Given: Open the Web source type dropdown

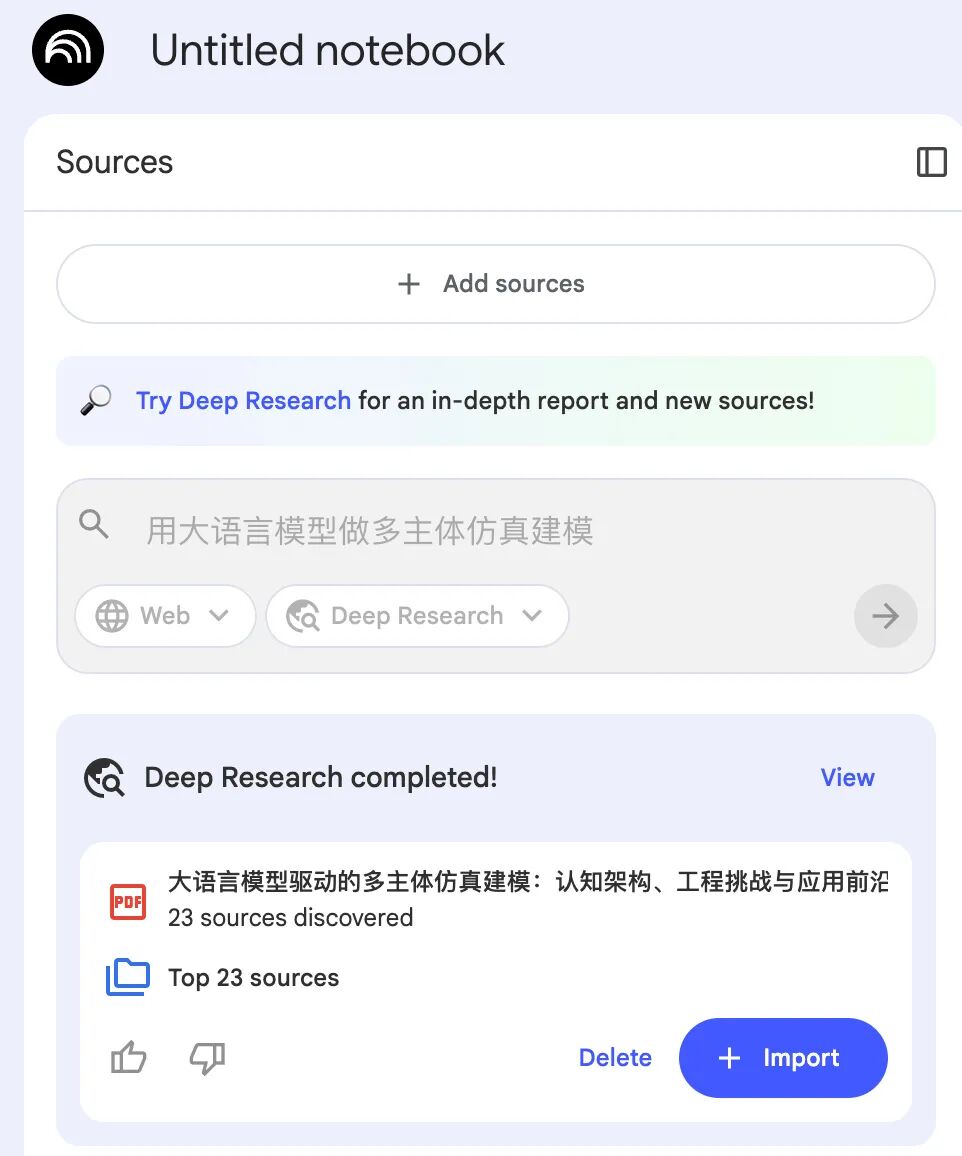Looking at the screenshot, I should (x=165, y=616).
